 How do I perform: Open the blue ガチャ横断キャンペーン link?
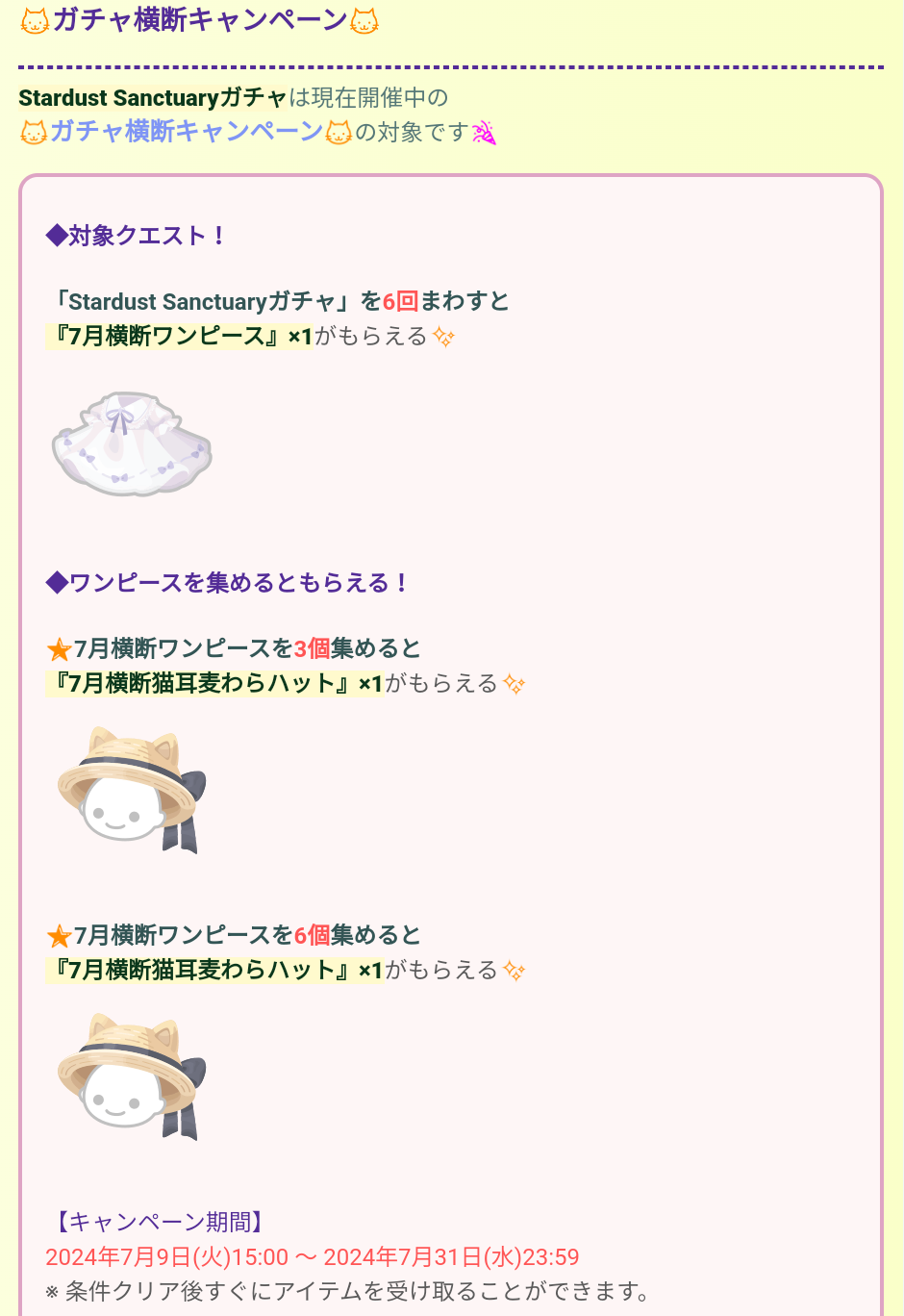coord(187,132)
